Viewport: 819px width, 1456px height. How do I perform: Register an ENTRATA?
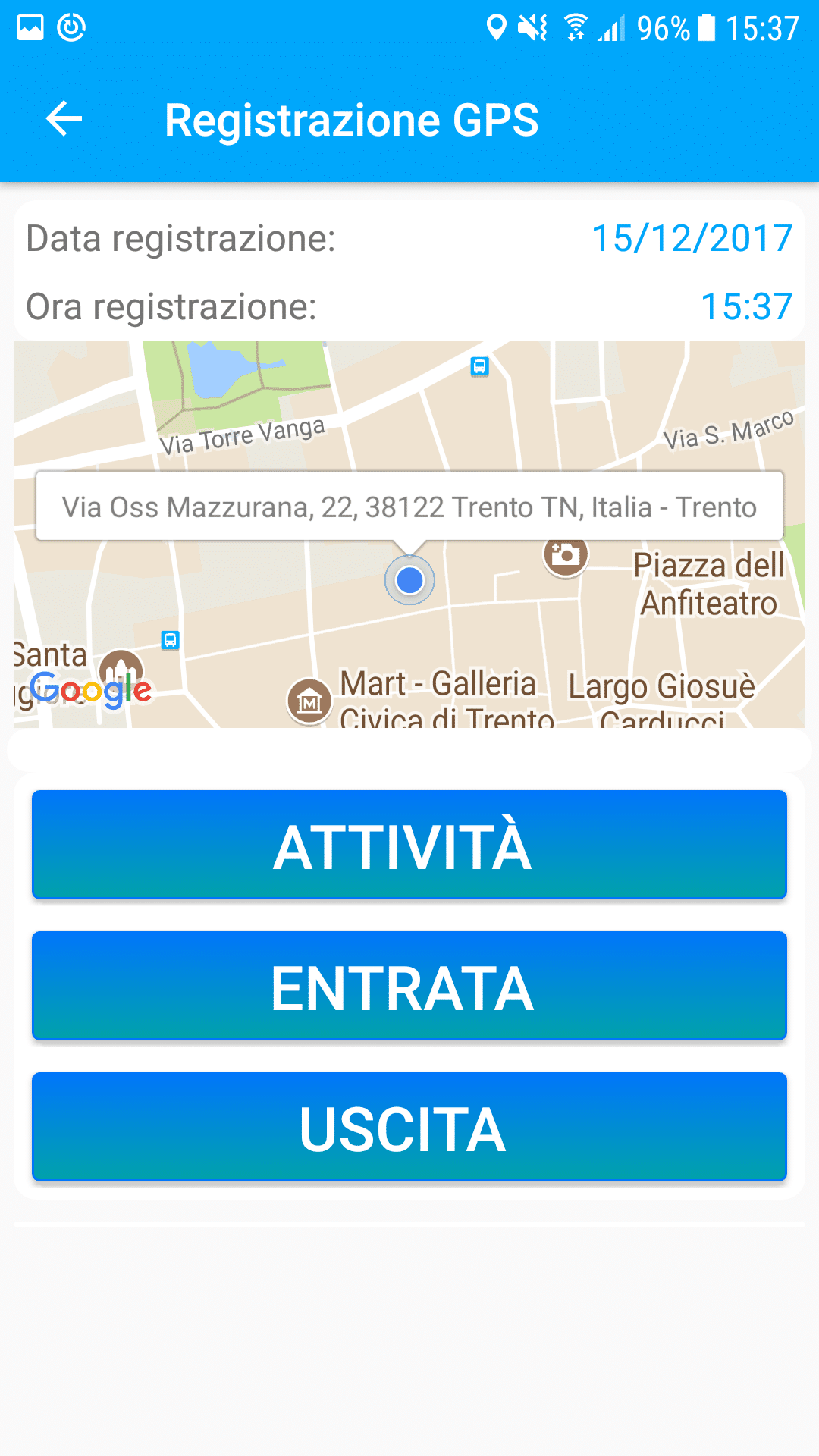409,986
